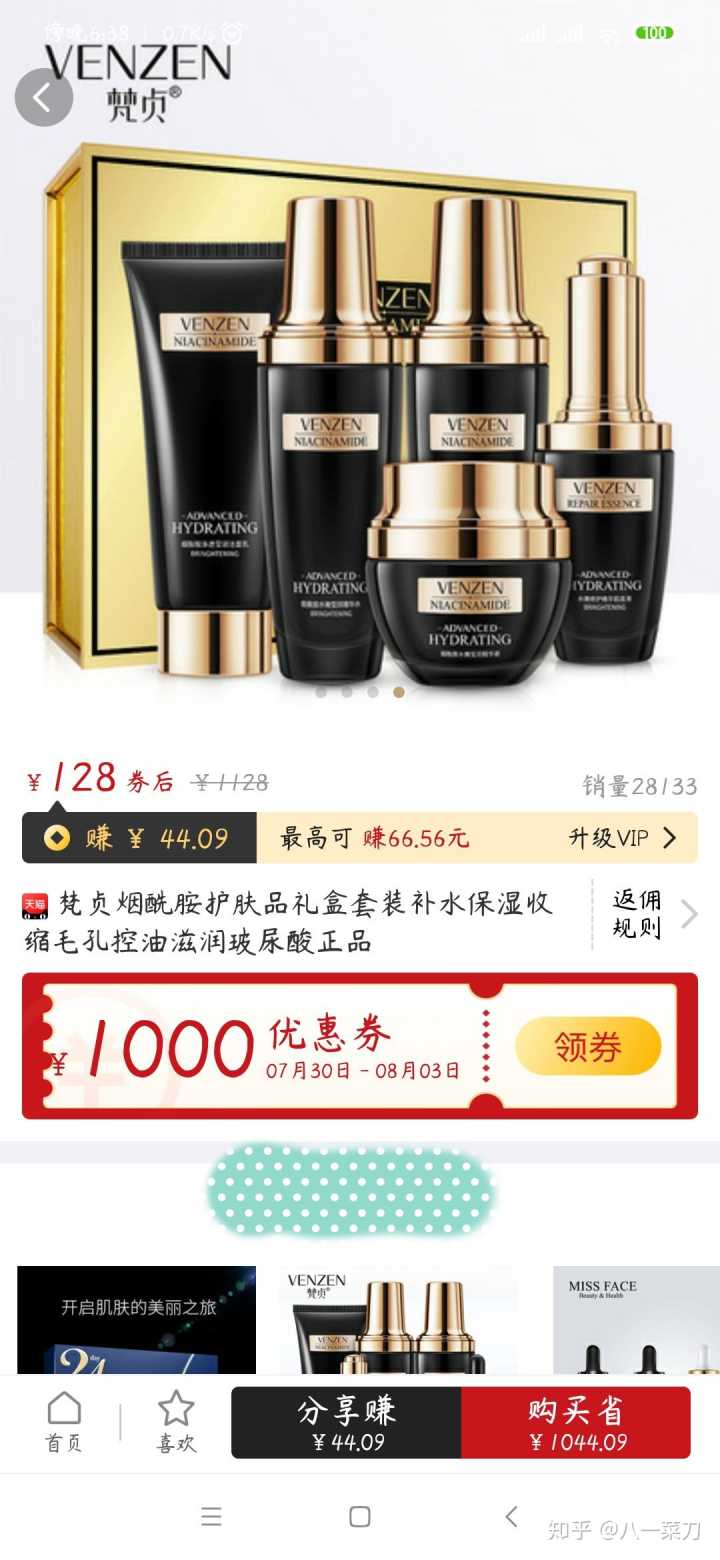Screen dimensions: 720x1560
Task: Open 升级VIP upgrade link
Action: pyautogui.click(x=622, y=838)
